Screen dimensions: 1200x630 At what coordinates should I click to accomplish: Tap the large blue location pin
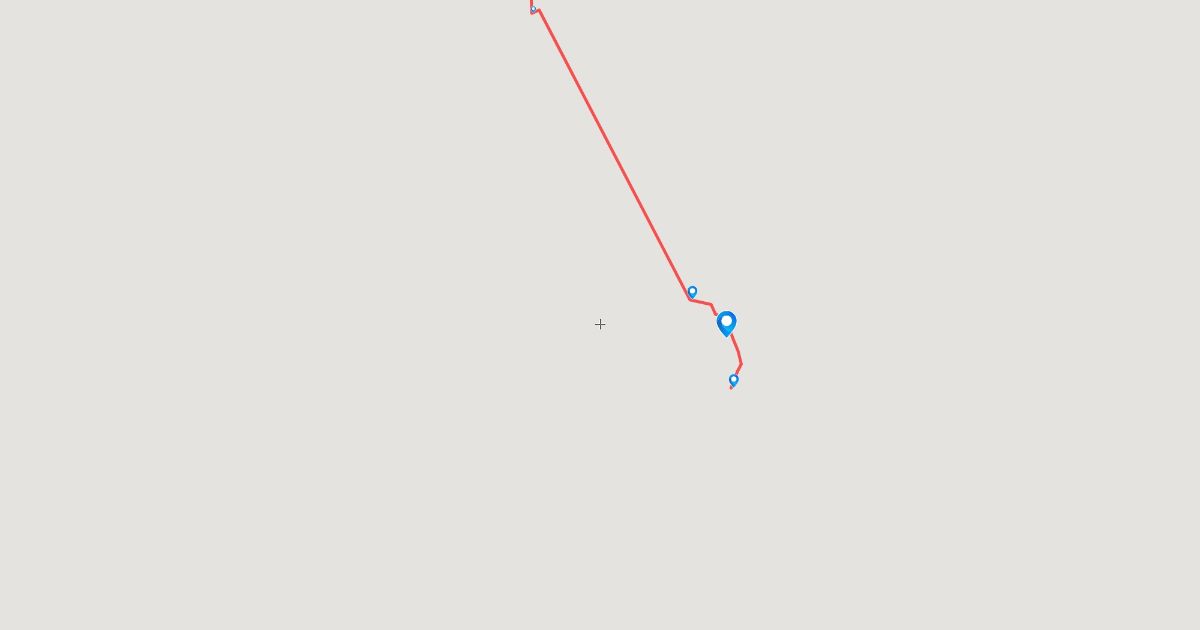click(x=727, y=323)
